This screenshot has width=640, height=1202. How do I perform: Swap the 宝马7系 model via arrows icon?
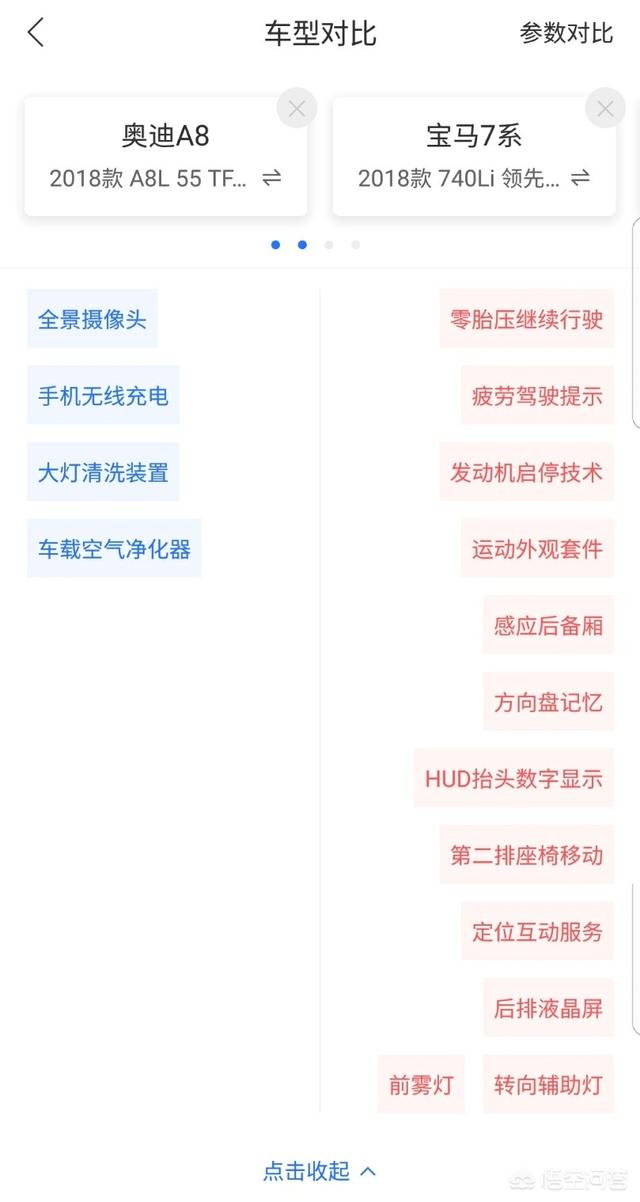(580, 178)
